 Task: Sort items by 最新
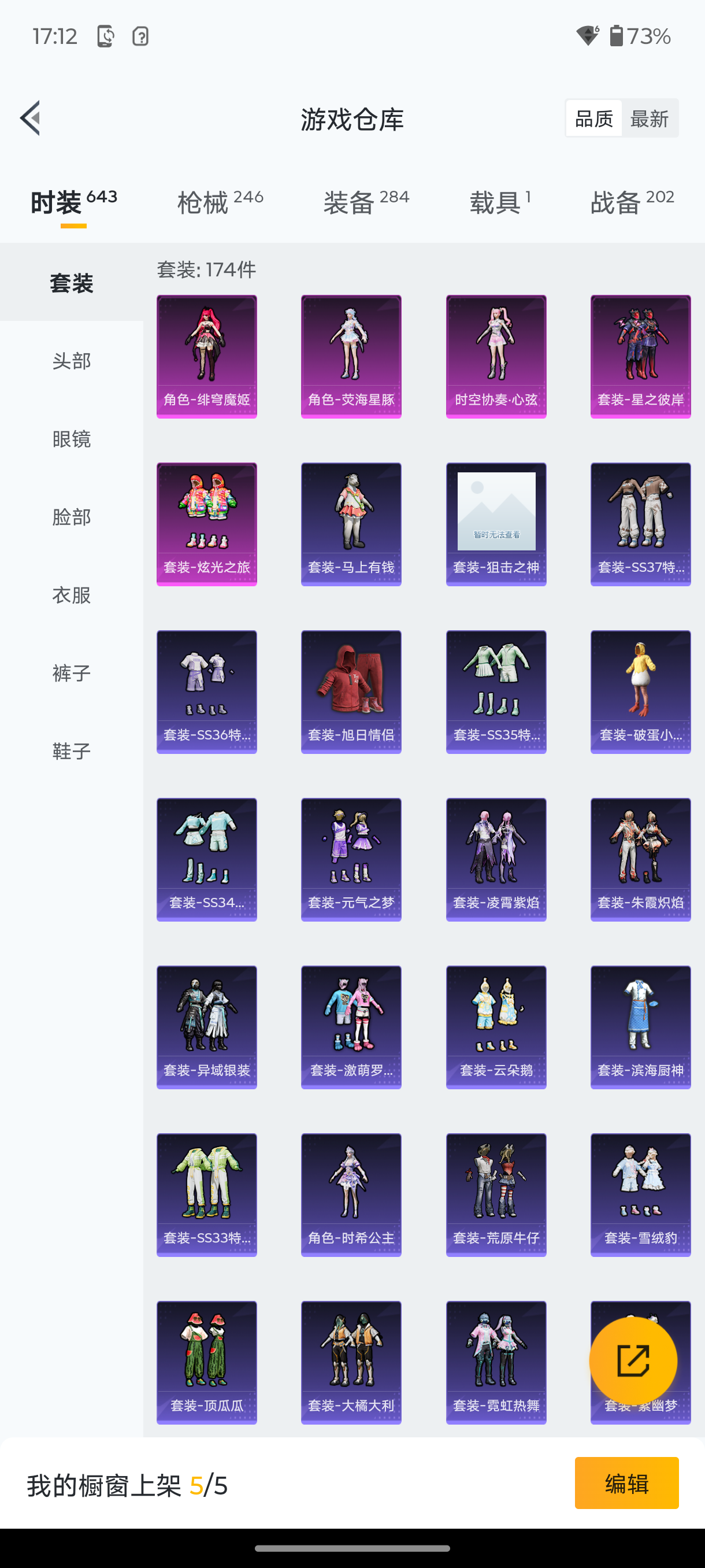pos(649,118)
